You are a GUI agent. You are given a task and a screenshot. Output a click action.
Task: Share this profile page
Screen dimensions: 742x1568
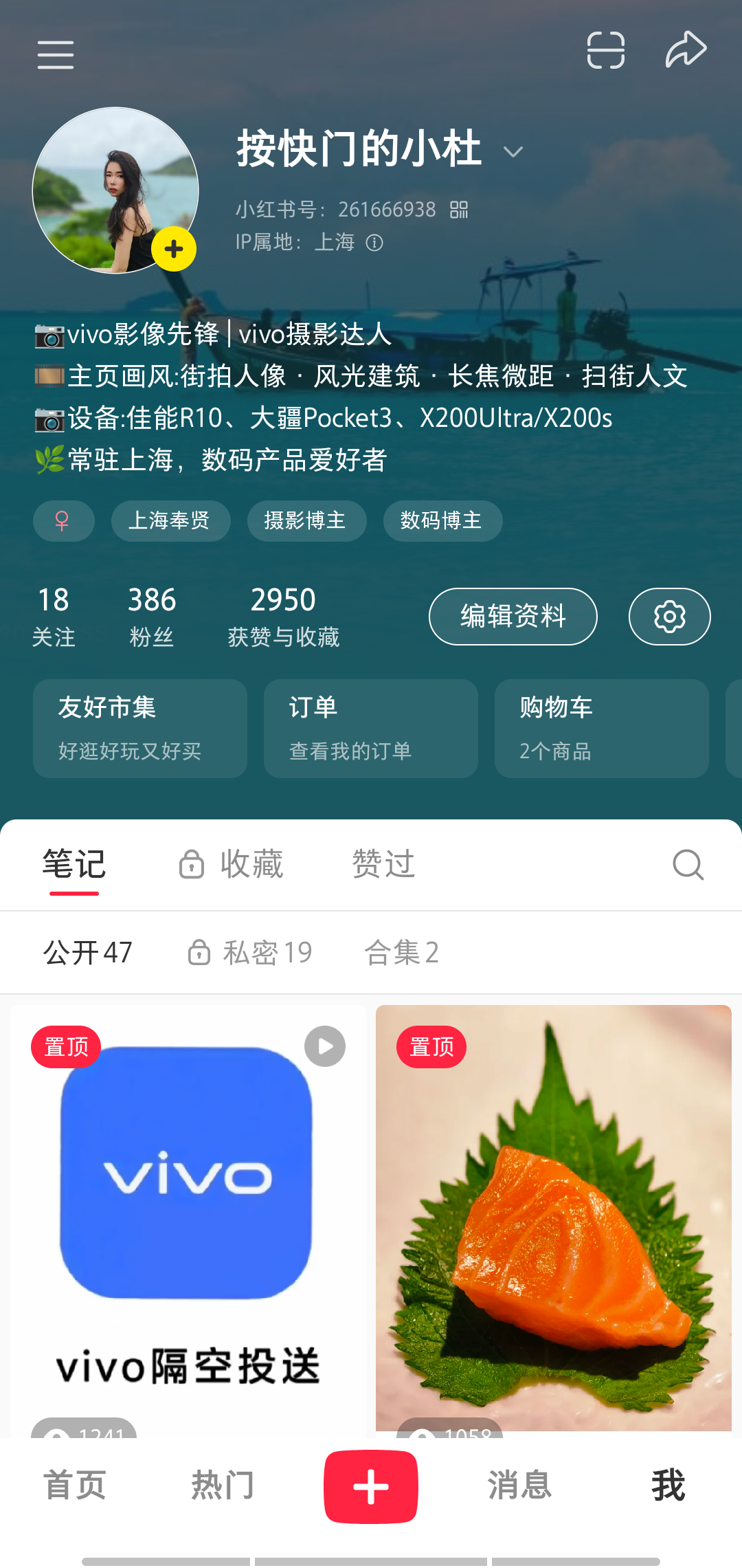(x=686, y=50)
